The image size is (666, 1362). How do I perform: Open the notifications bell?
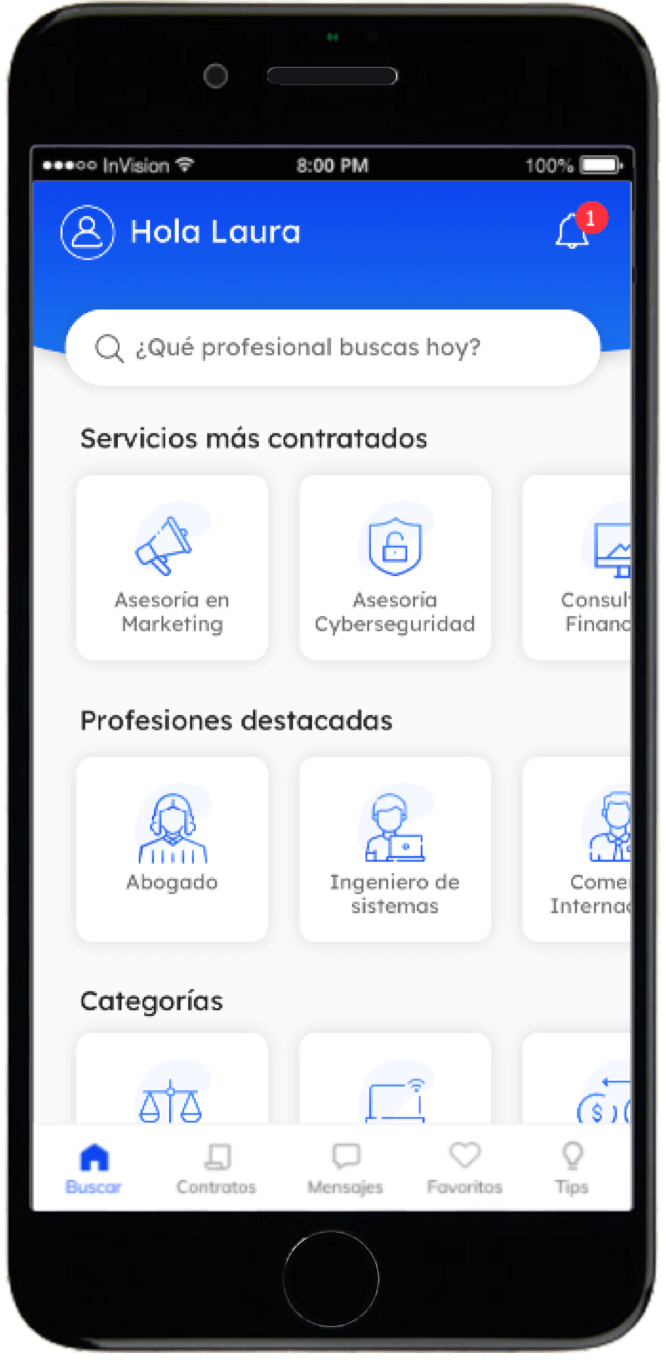572,232
